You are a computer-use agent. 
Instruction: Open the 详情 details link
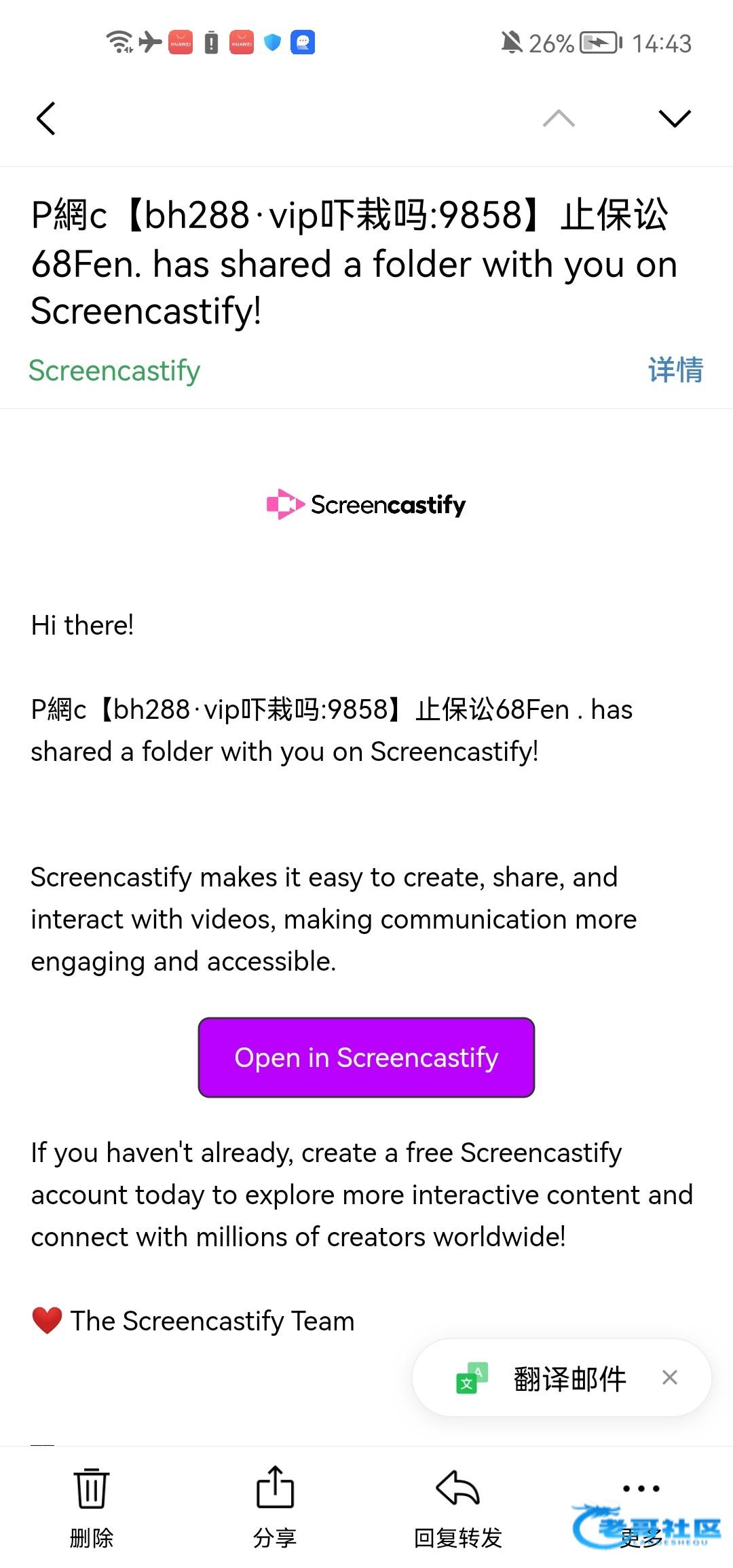click(x=675, y=370)
